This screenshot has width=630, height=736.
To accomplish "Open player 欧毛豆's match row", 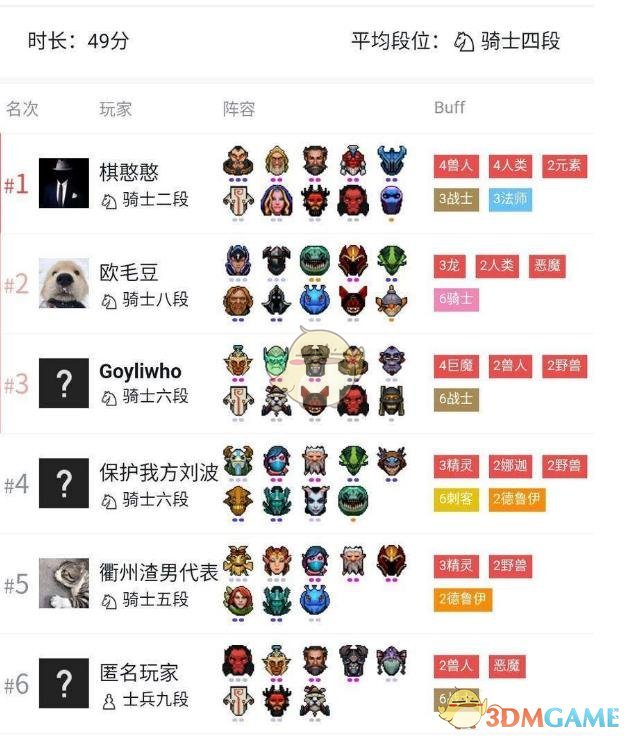I will (x=129, y=272).
